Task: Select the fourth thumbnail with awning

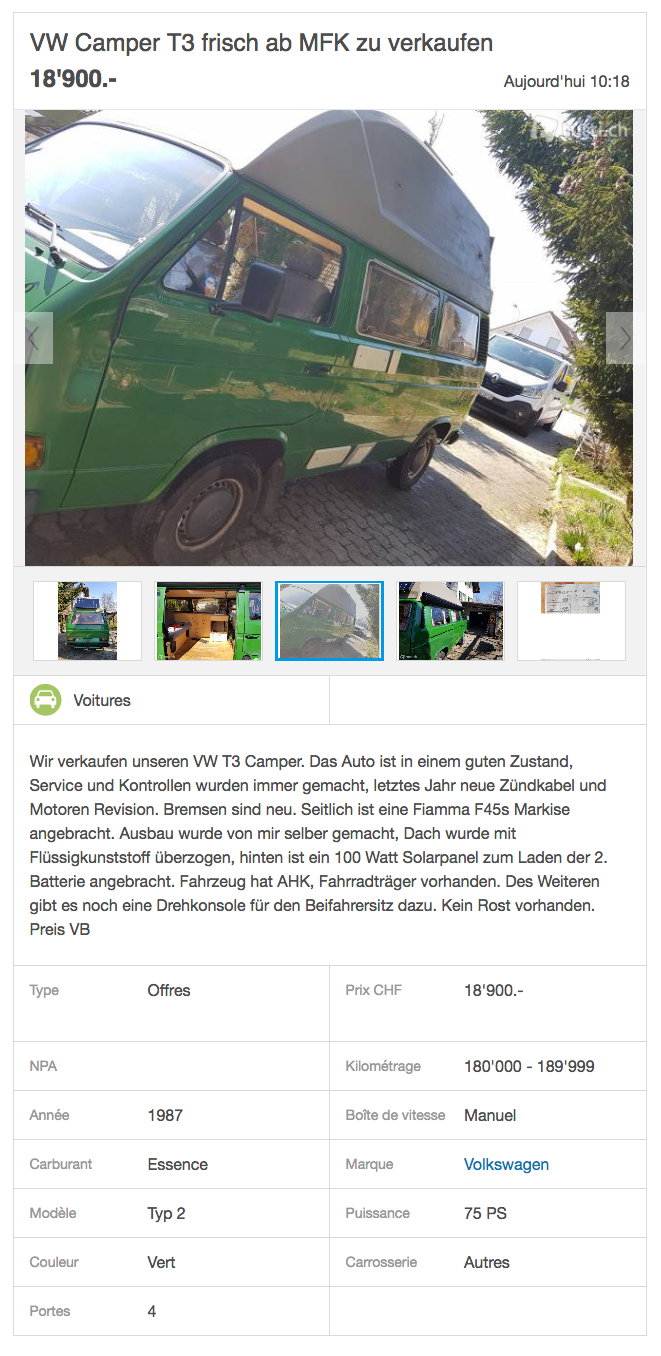Action: pyautogui.click(x=450, y=621)
